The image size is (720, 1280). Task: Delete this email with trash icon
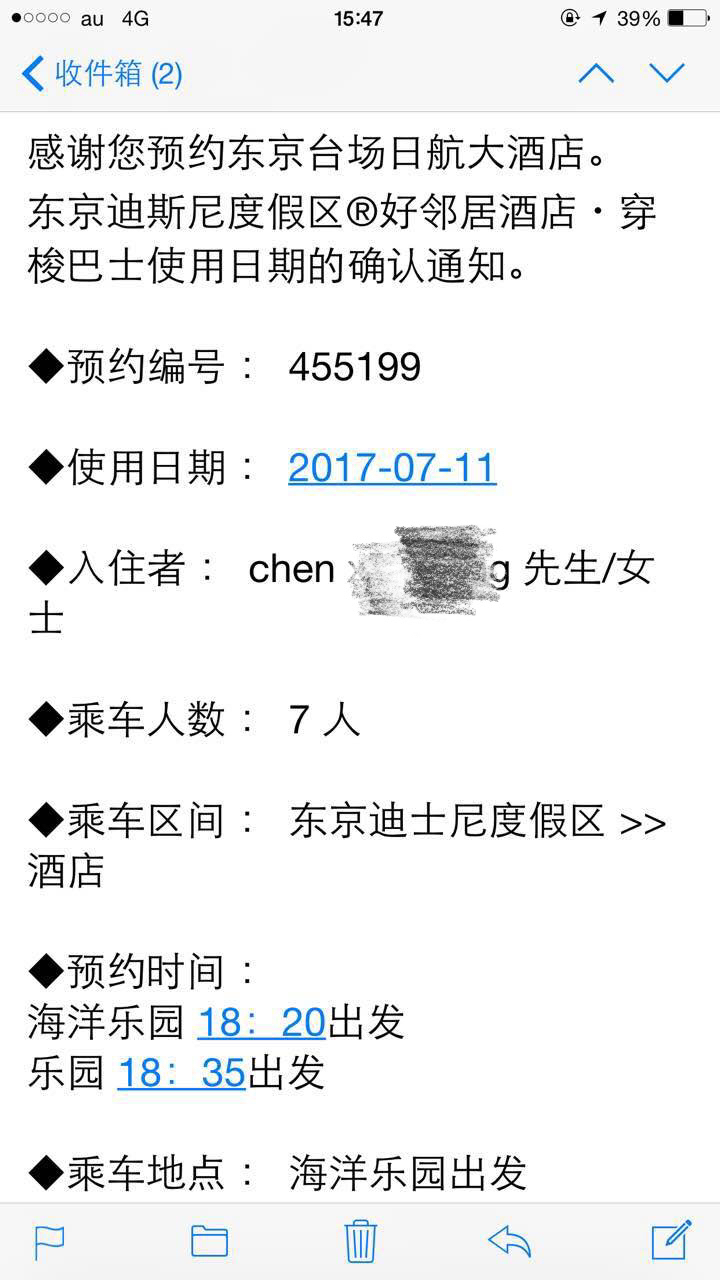coord(360,1240)
